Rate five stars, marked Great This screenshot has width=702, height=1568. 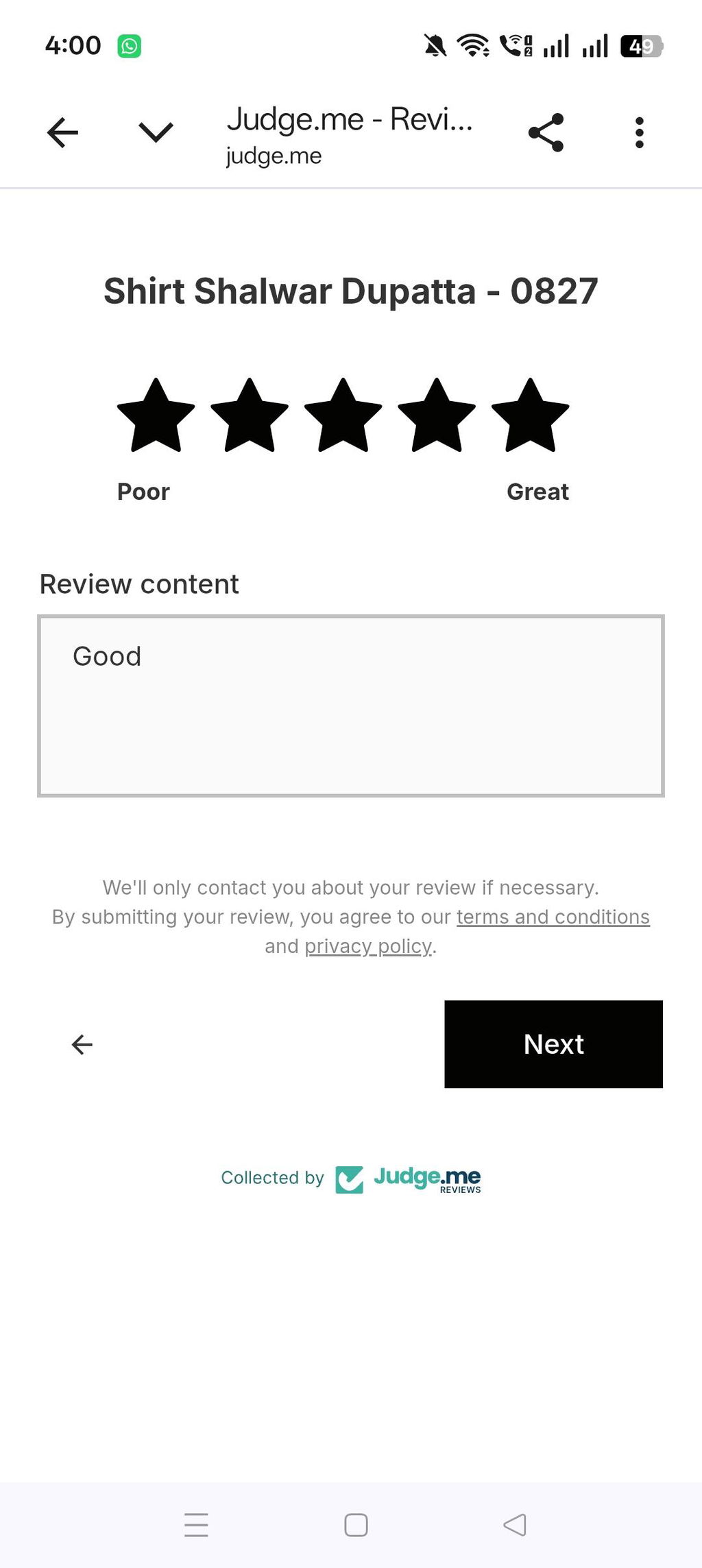pyautogui.click(x=530, y=415)
